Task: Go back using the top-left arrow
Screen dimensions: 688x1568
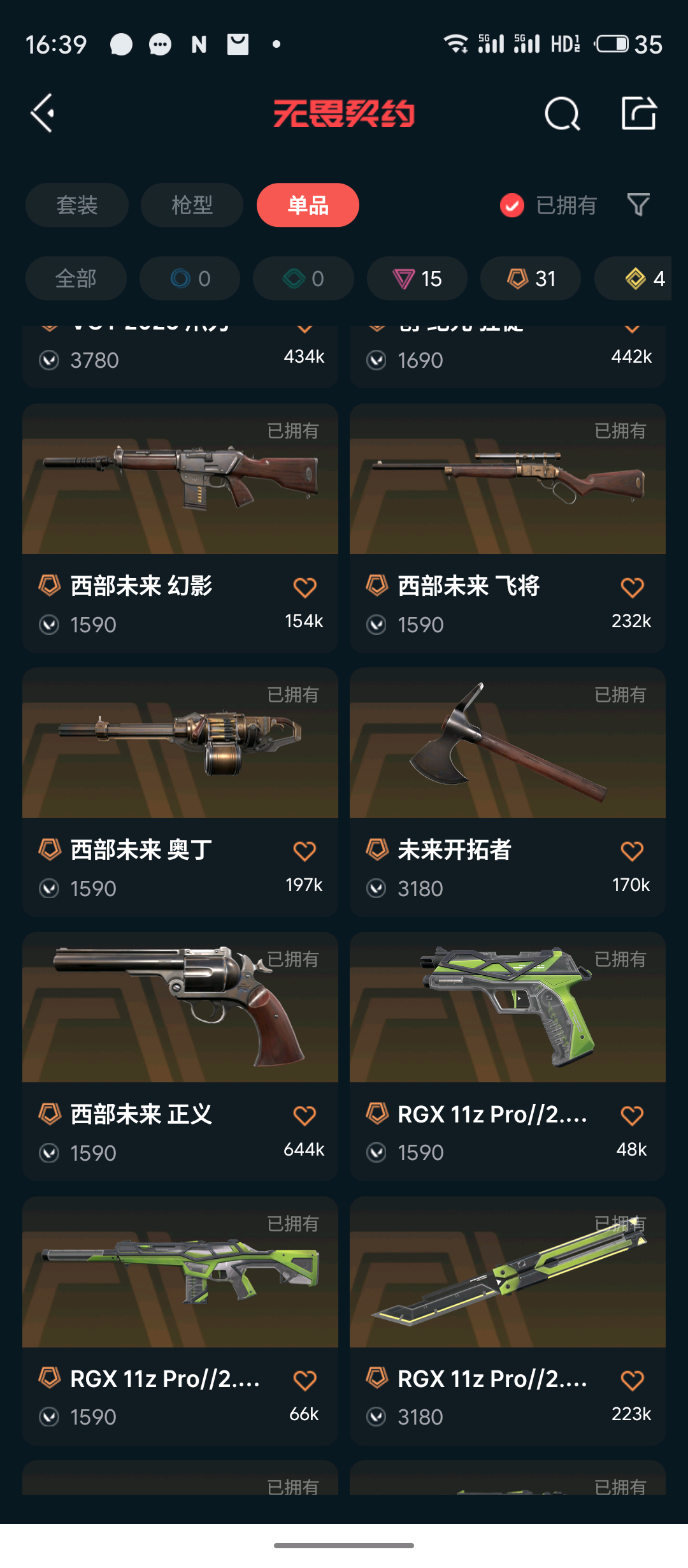Action: click(x=43, y=113)
